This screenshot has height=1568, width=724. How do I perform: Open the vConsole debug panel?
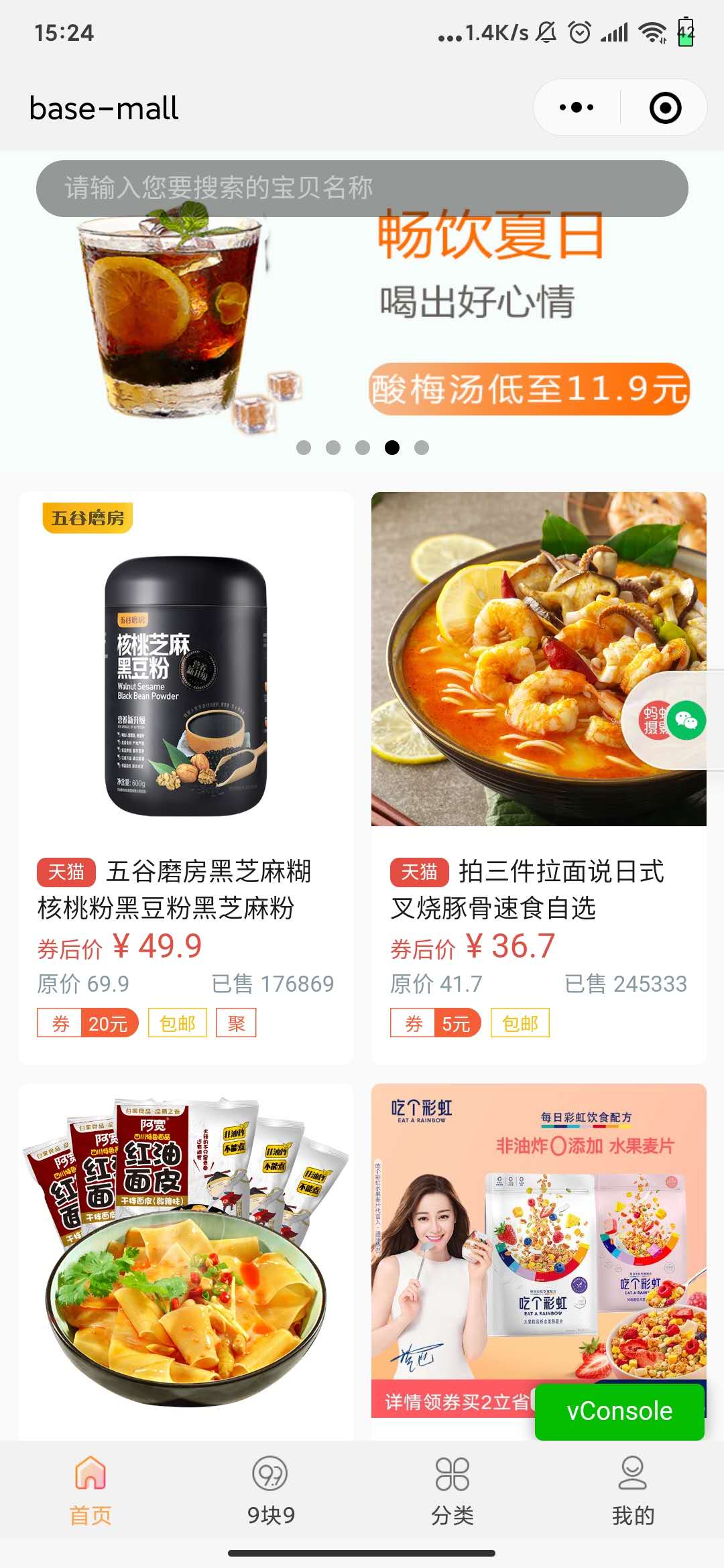click(619, 1411)
